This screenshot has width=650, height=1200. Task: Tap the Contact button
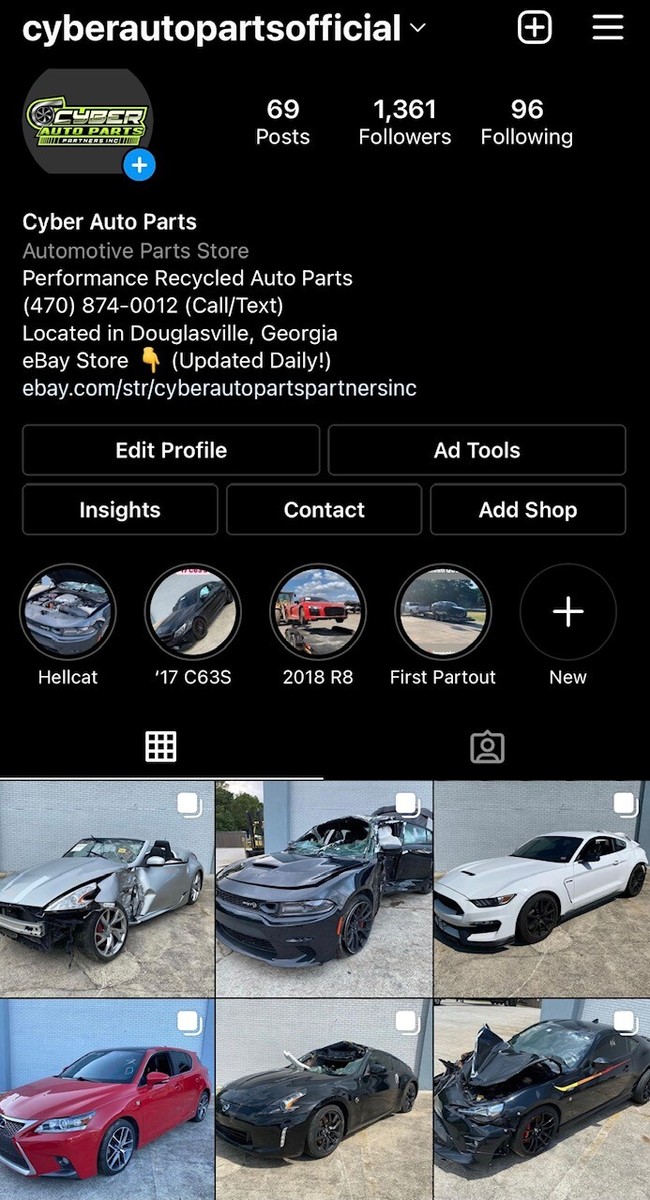(x=324, y=510)
